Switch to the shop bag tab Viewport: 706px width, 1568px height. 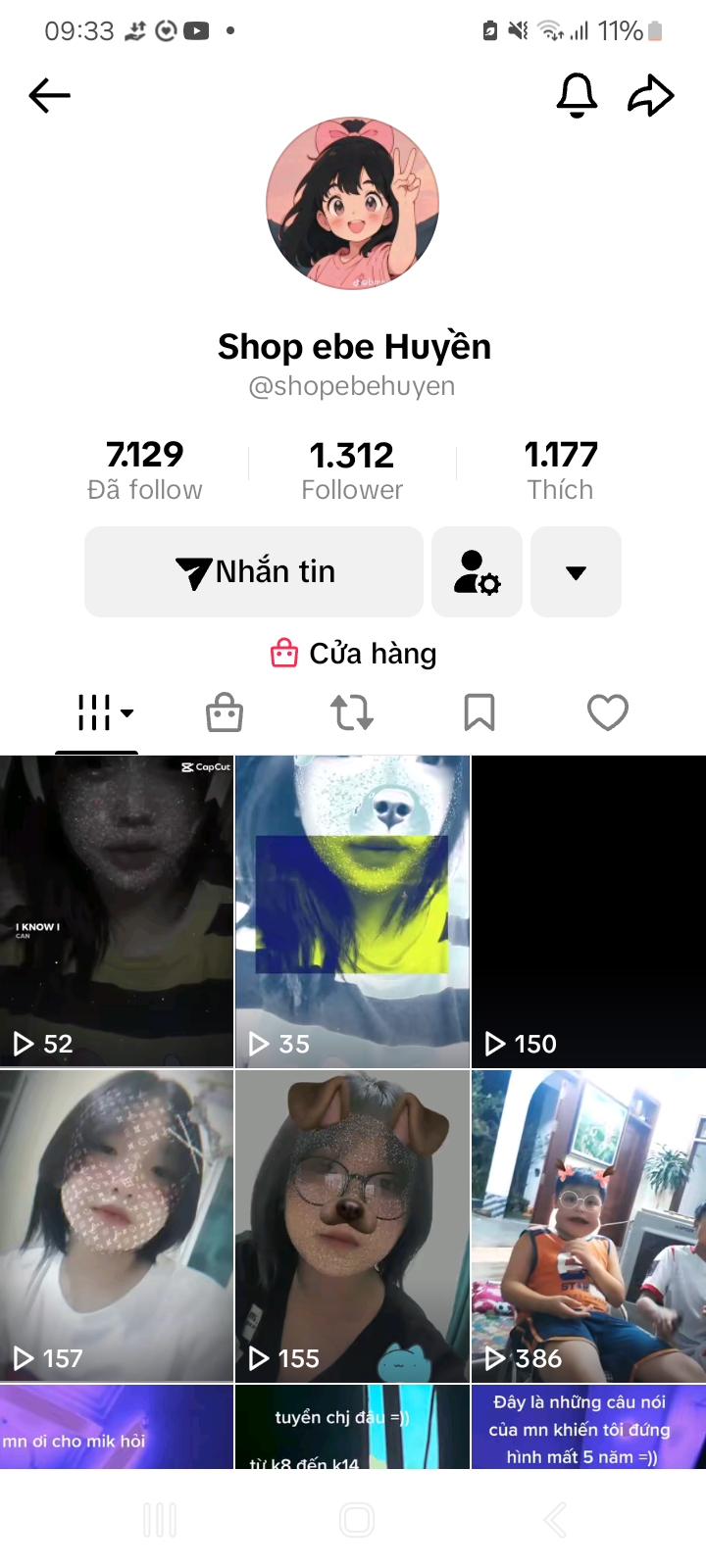(225, 712)
